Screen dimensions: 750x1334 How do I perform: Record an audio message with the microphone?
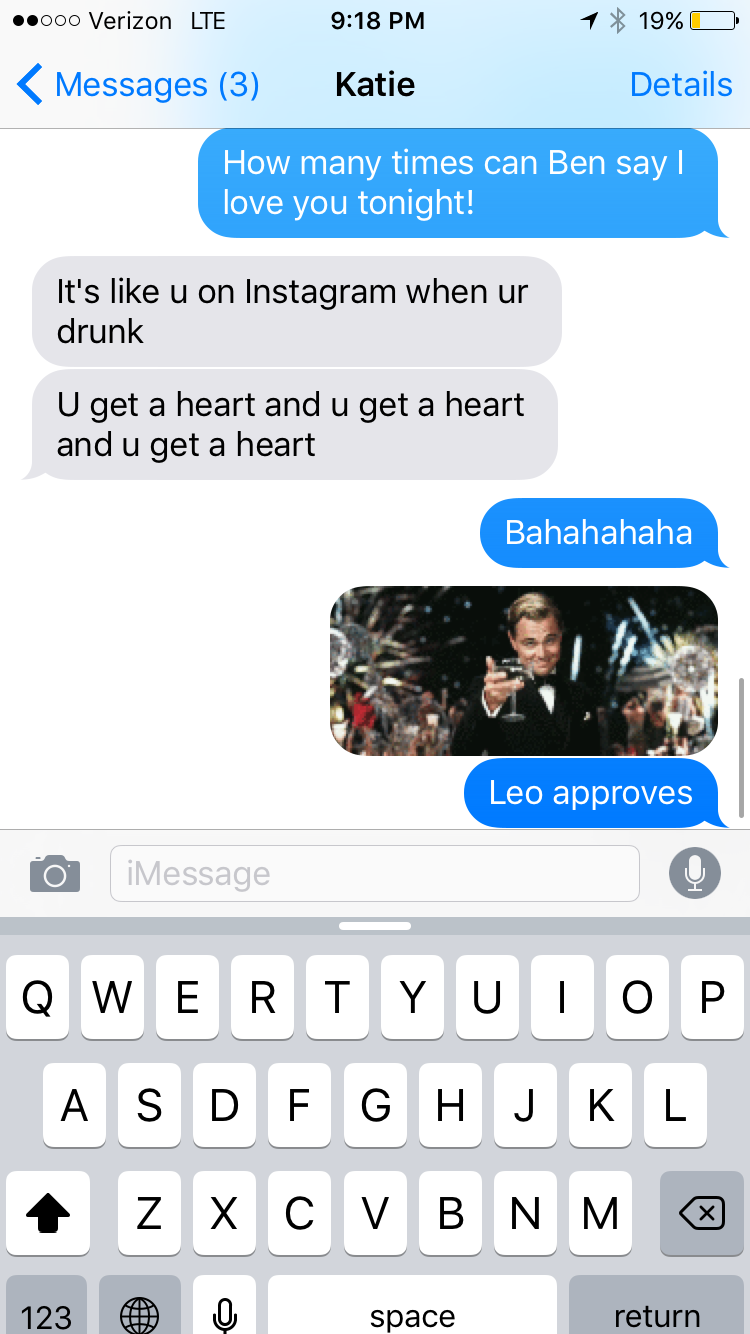[x=695, y=873]
